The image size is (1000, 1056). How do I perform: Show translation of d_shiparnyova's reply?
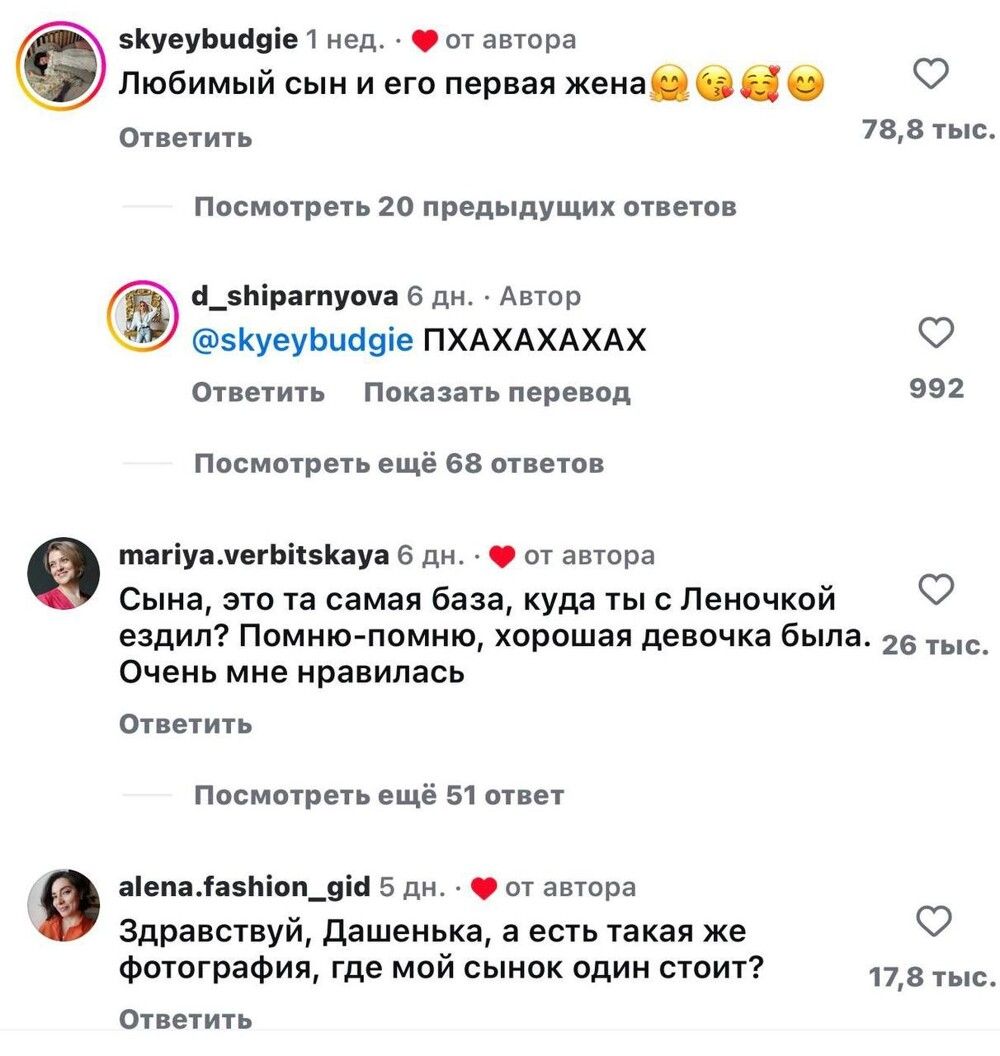[496, 392]
